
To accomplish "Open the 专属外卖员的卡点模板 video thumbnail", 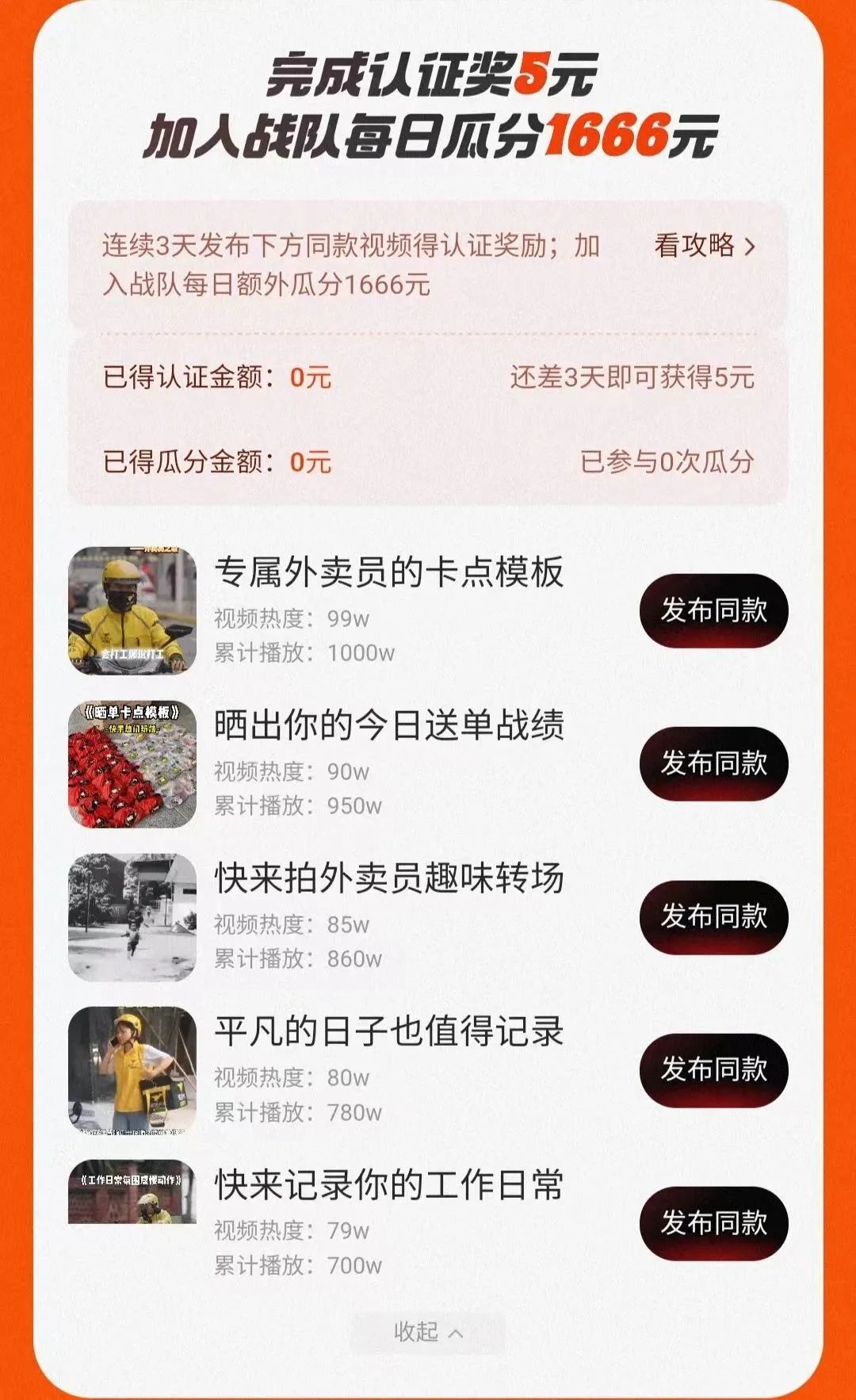I will (x=132, y=610).
